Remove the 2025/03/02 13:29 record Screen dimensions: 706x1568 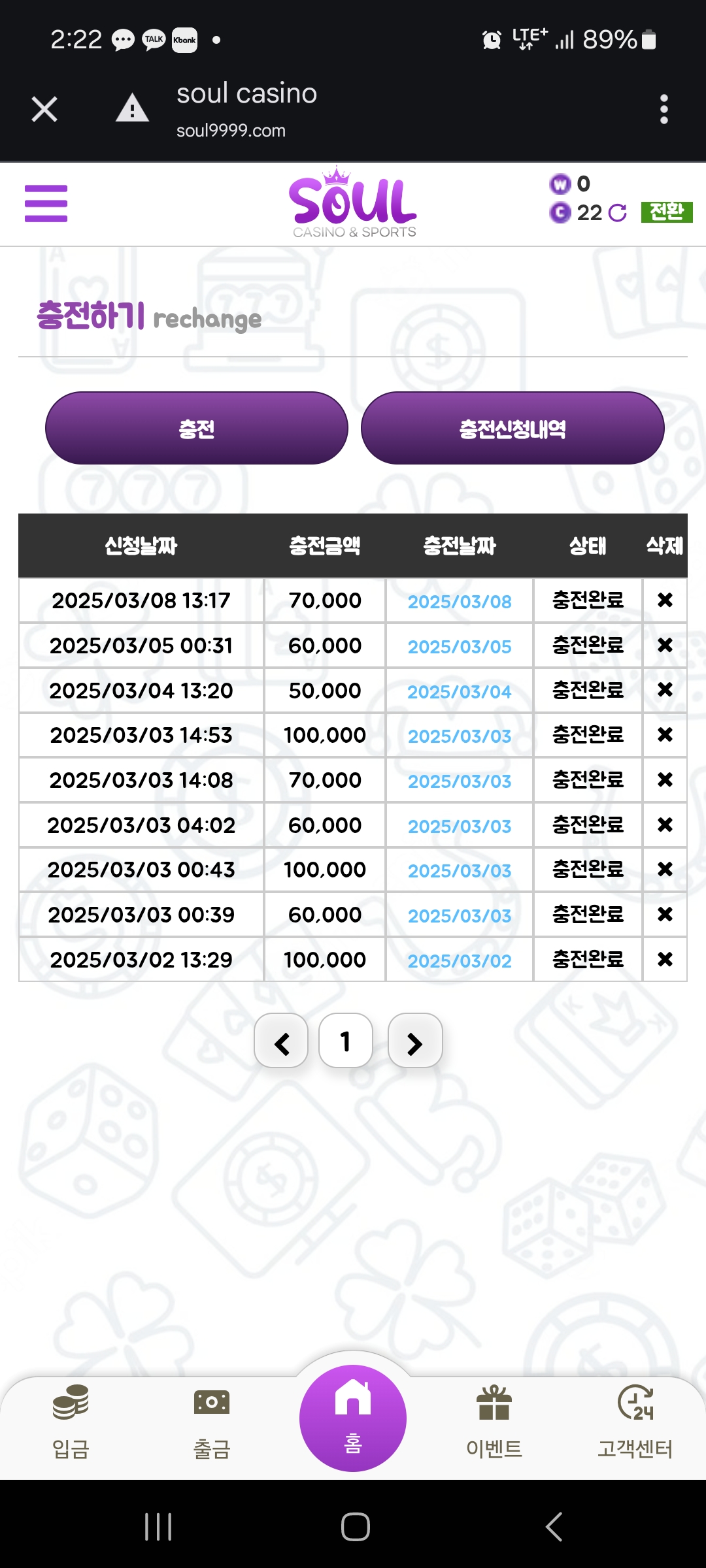[665, 959]
